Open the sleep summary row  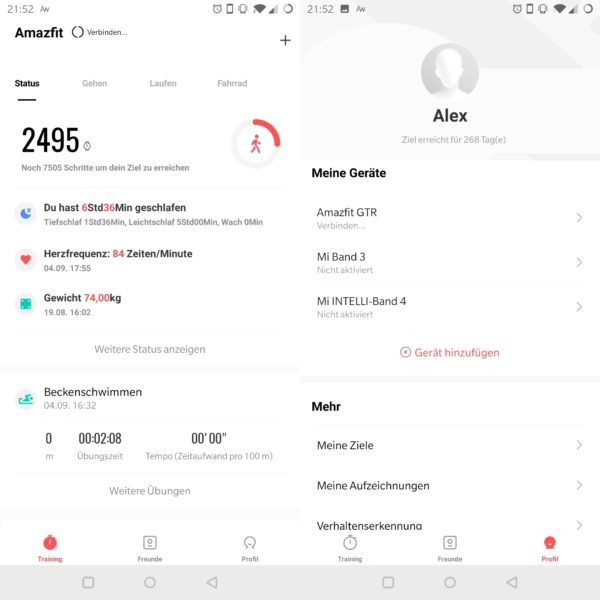(150, 214)
